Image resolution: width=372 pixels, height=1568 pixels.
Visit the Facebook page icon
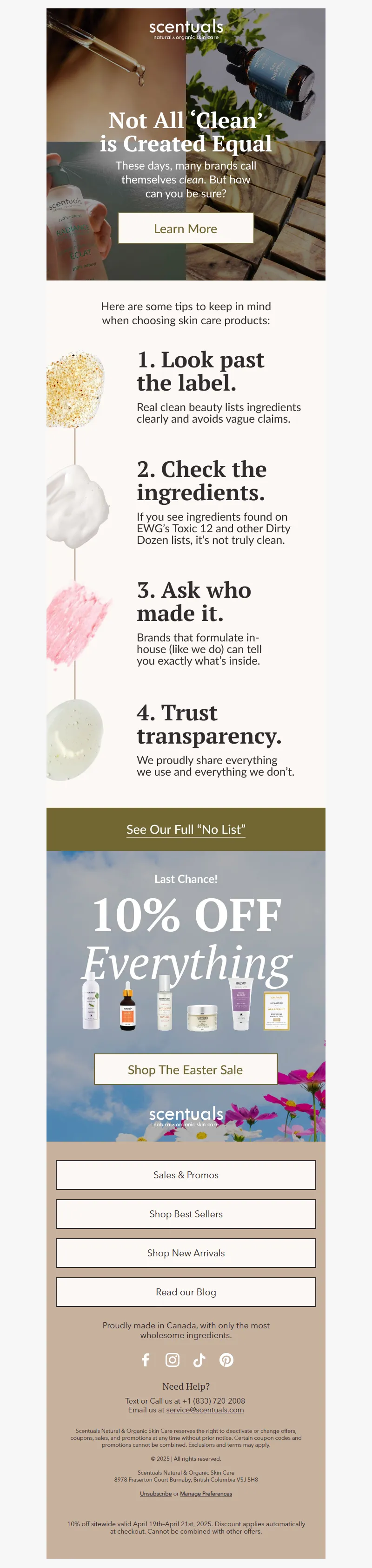click(x=146, y=1360)
